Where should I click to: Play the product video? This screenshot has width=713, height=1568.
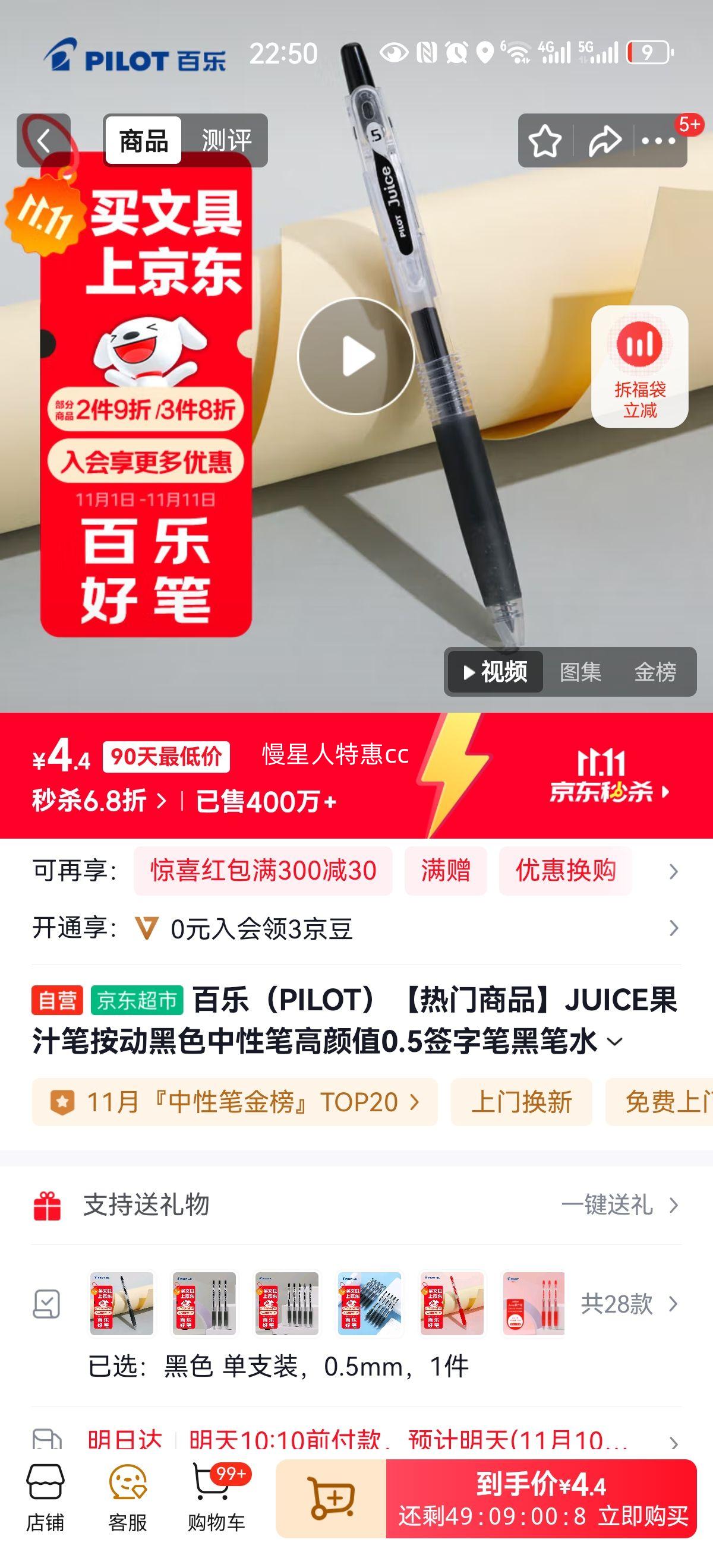click(356, 356)
